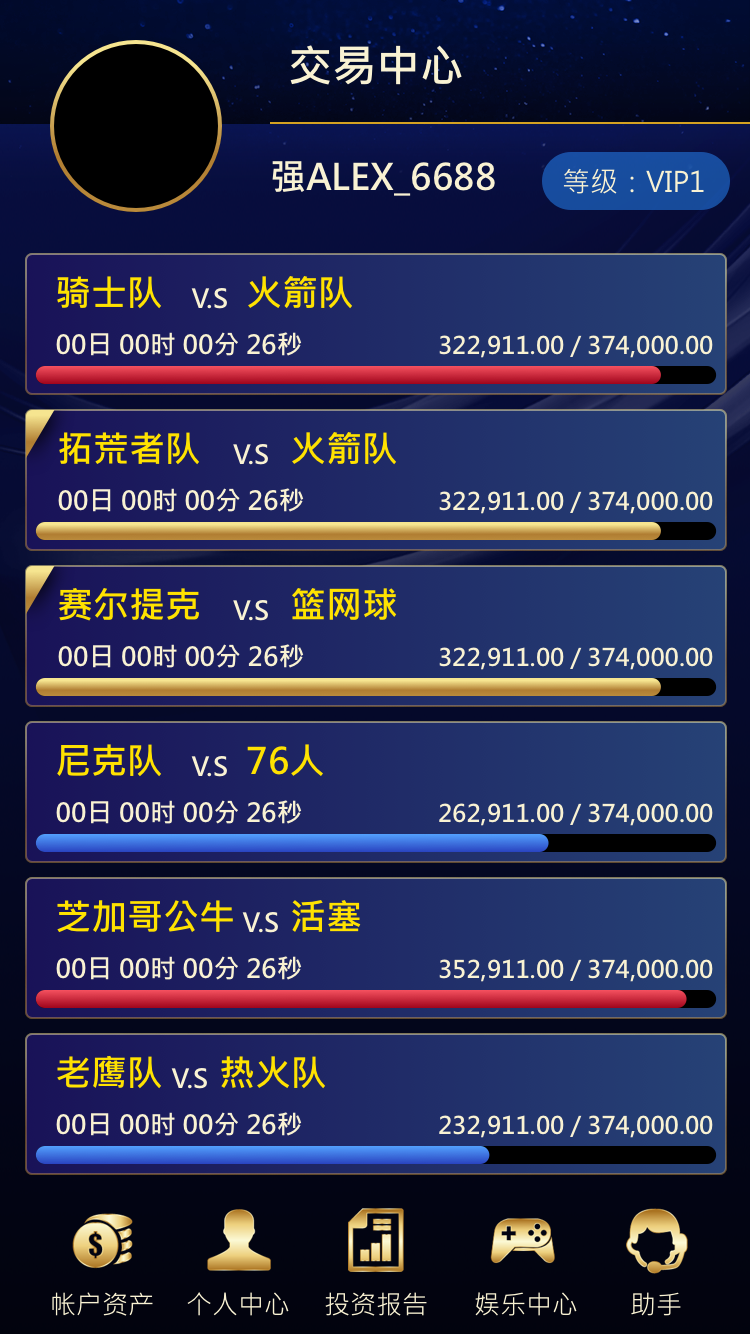750x1334 pixels.
Task: Tap the 等级：VIP1 level badge
Action: [635, 181]
